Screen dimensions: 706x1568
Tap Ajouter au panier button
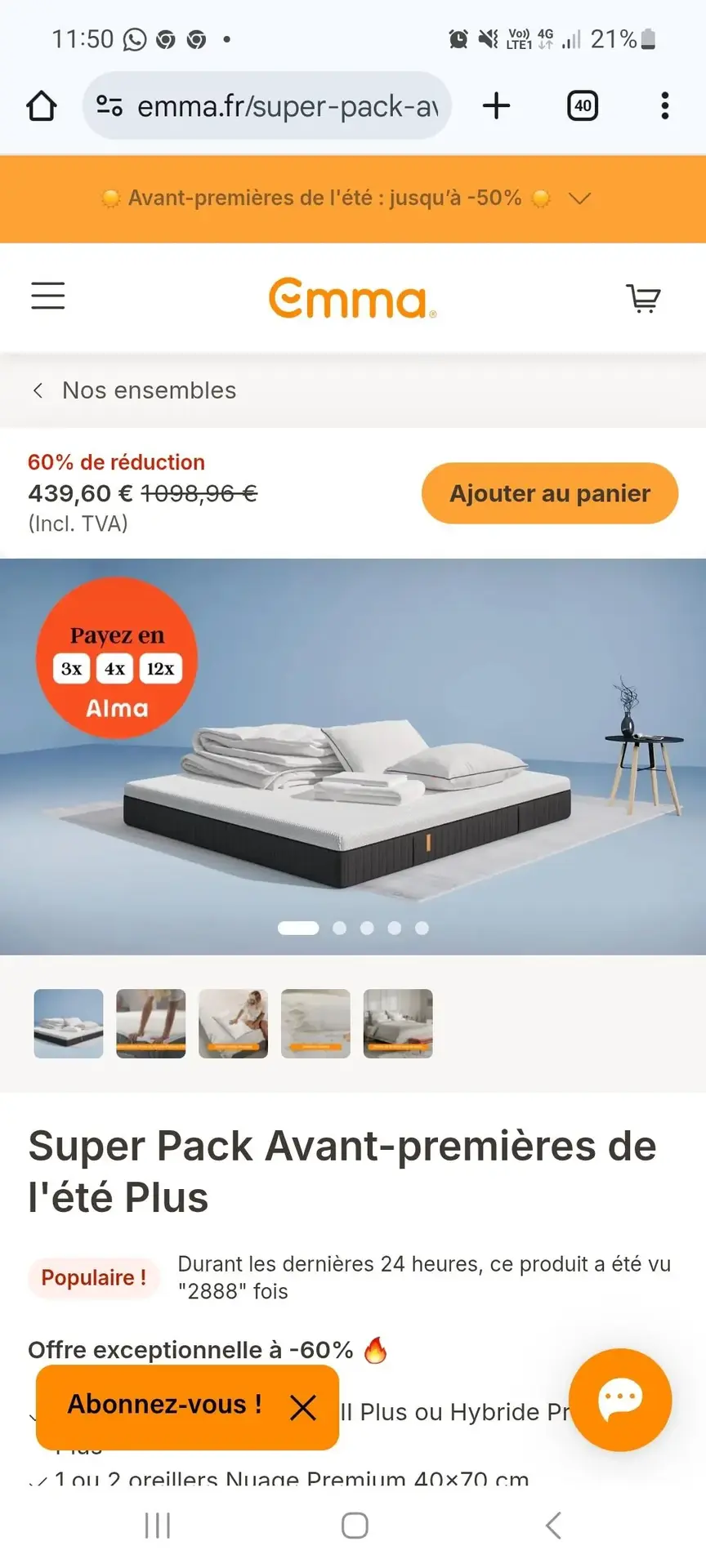point(550,493)
